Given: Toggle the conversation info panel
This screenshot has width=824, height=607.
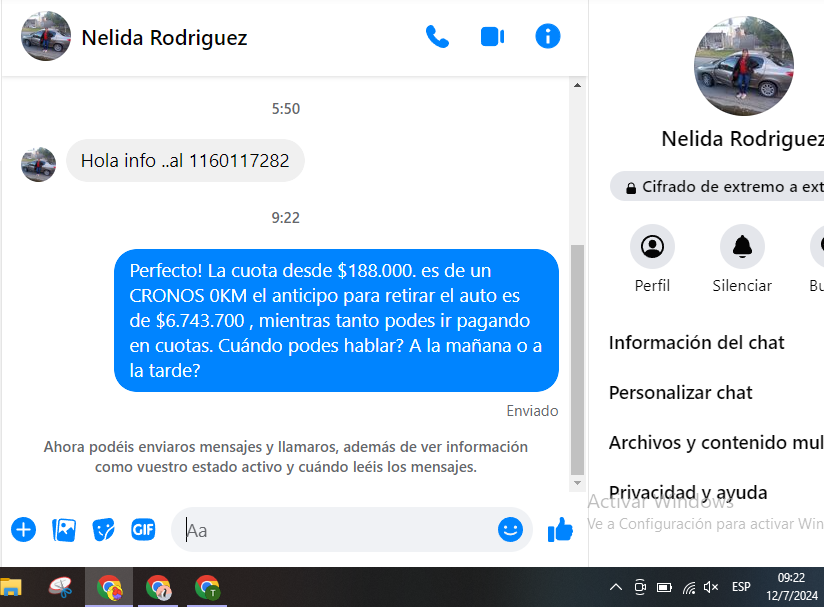Looking at the screenshot, I should 547,37.
